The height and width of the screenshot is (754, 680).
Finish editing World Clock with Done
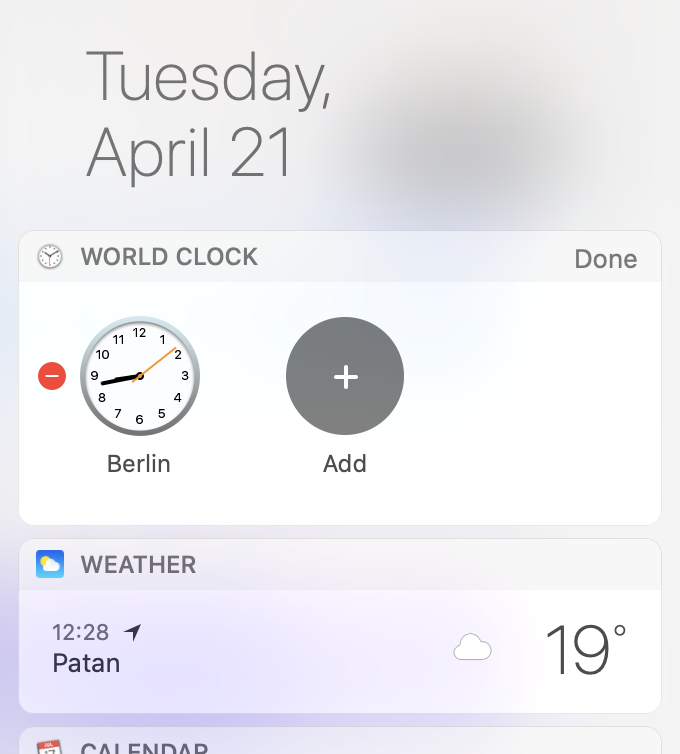point(605,259)
